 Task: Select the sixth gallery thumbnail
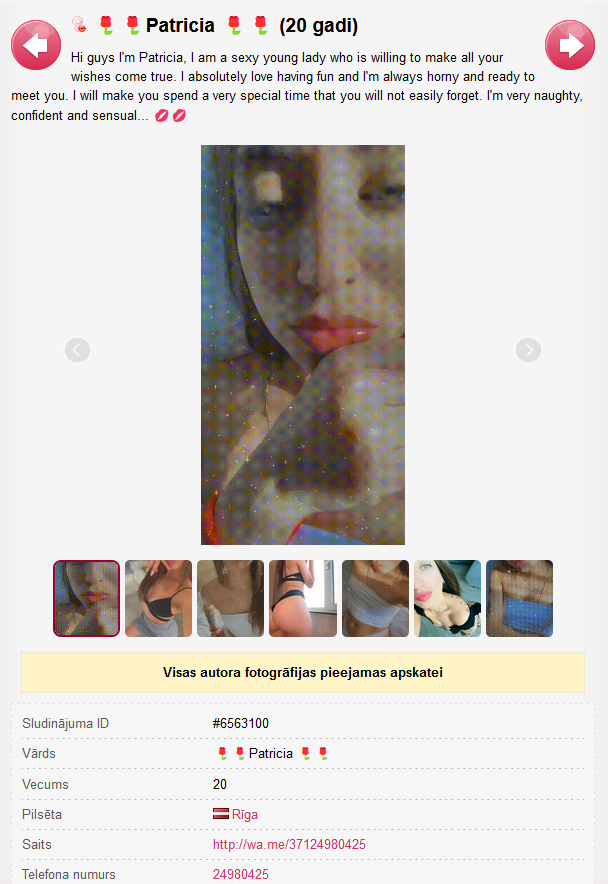coord(447,598)
